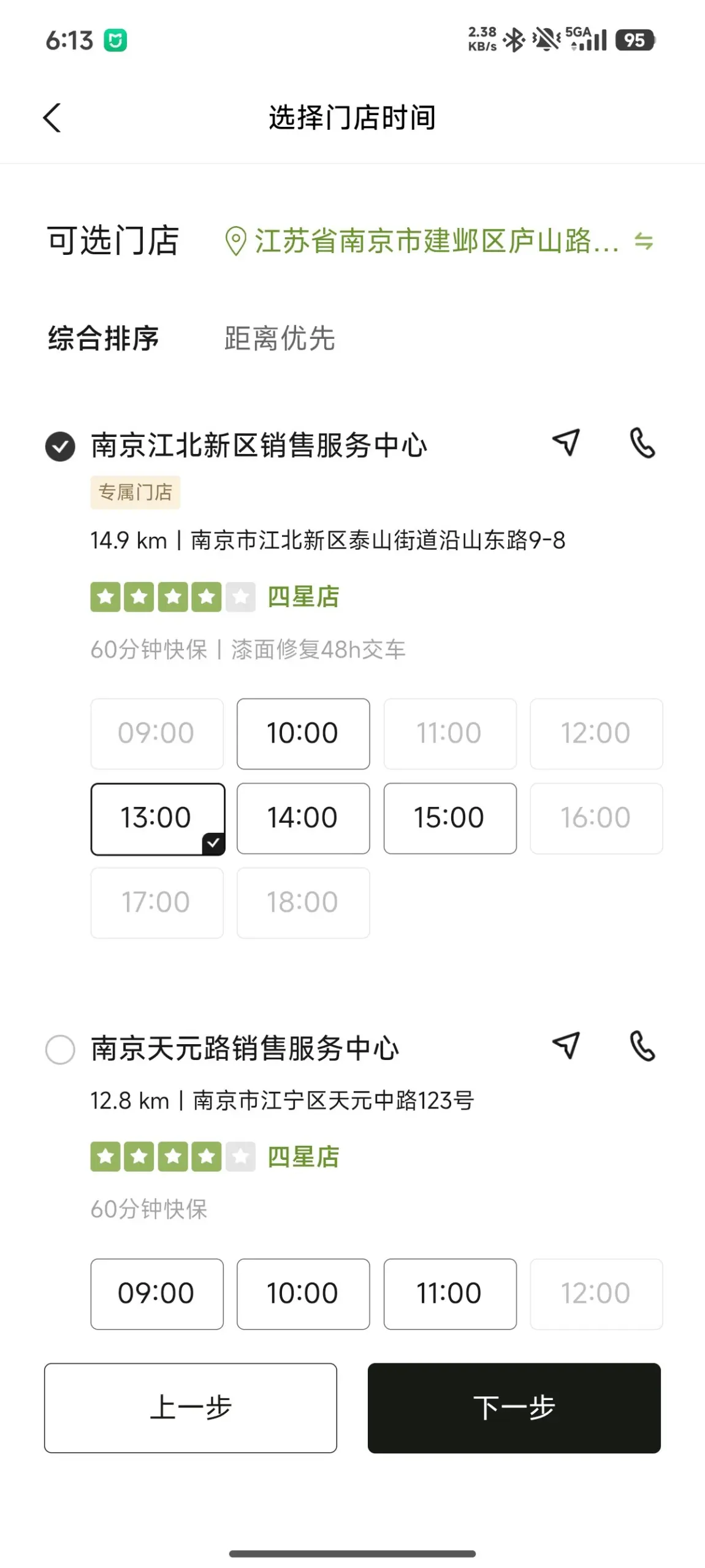Go back from 选择门店时间 page
The image size is (705, 1568).
click(x=53, y=118)
